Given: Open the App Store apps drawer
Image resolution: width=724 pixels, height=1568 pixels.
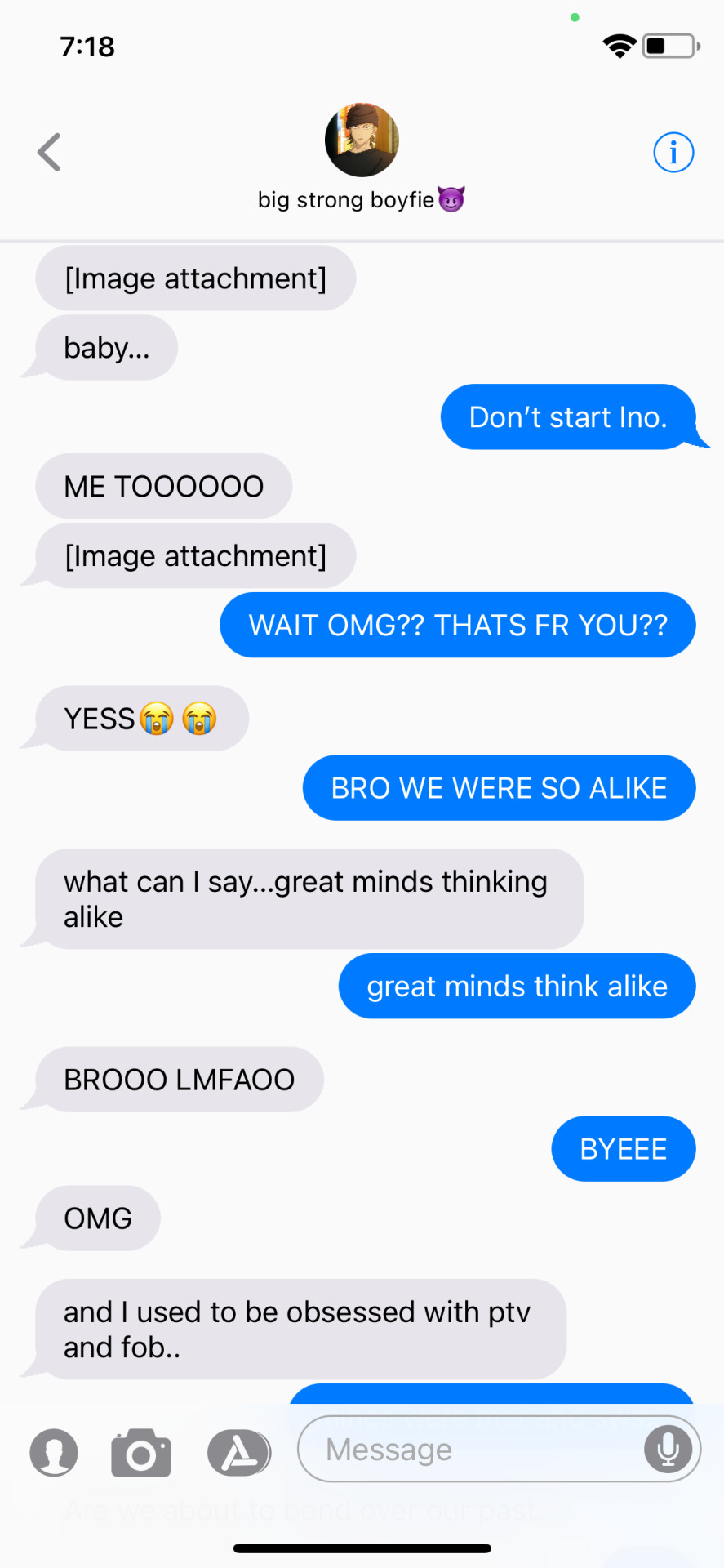Looking at the screenshot, I should click(238, 1453).
